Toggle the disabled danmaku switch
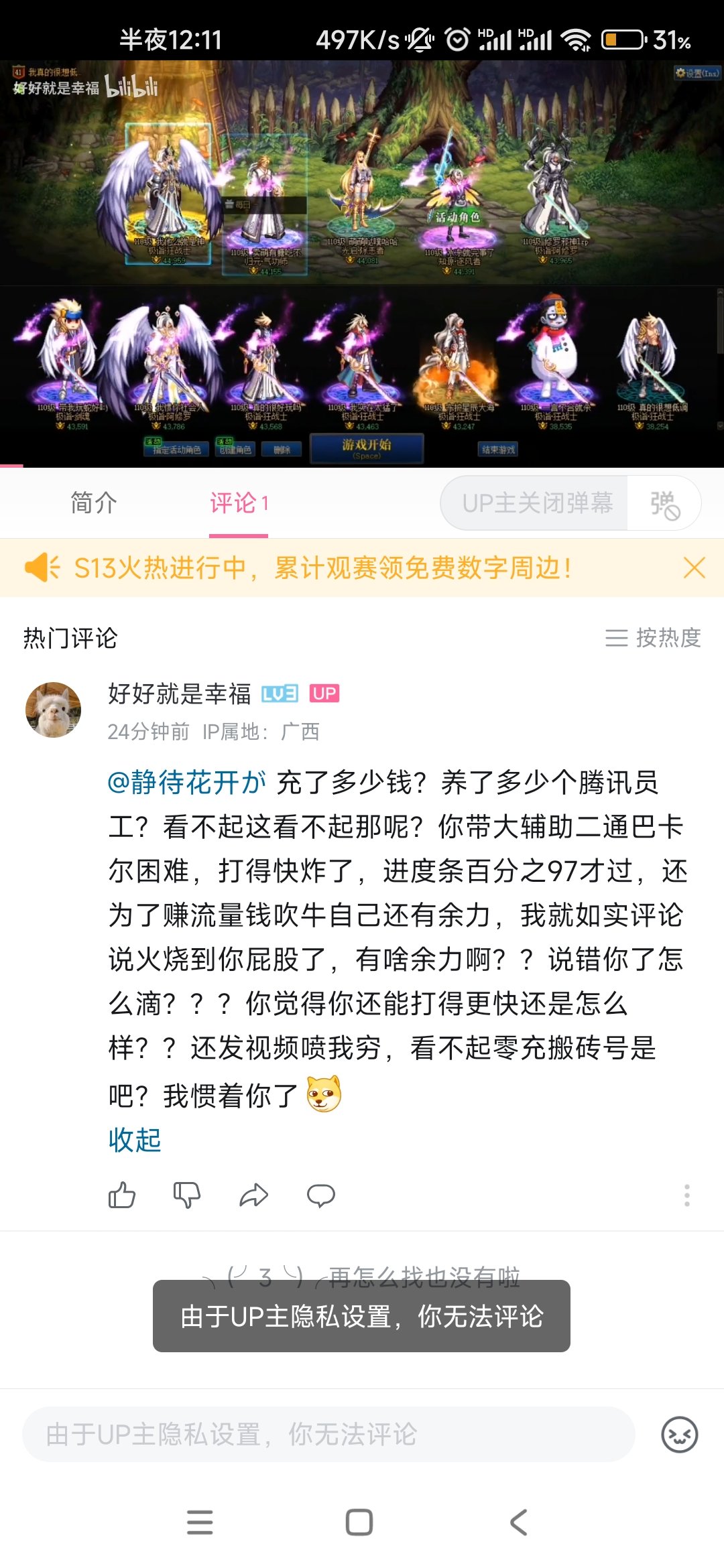The image size is (724, 1568). [x=664, y=504]
